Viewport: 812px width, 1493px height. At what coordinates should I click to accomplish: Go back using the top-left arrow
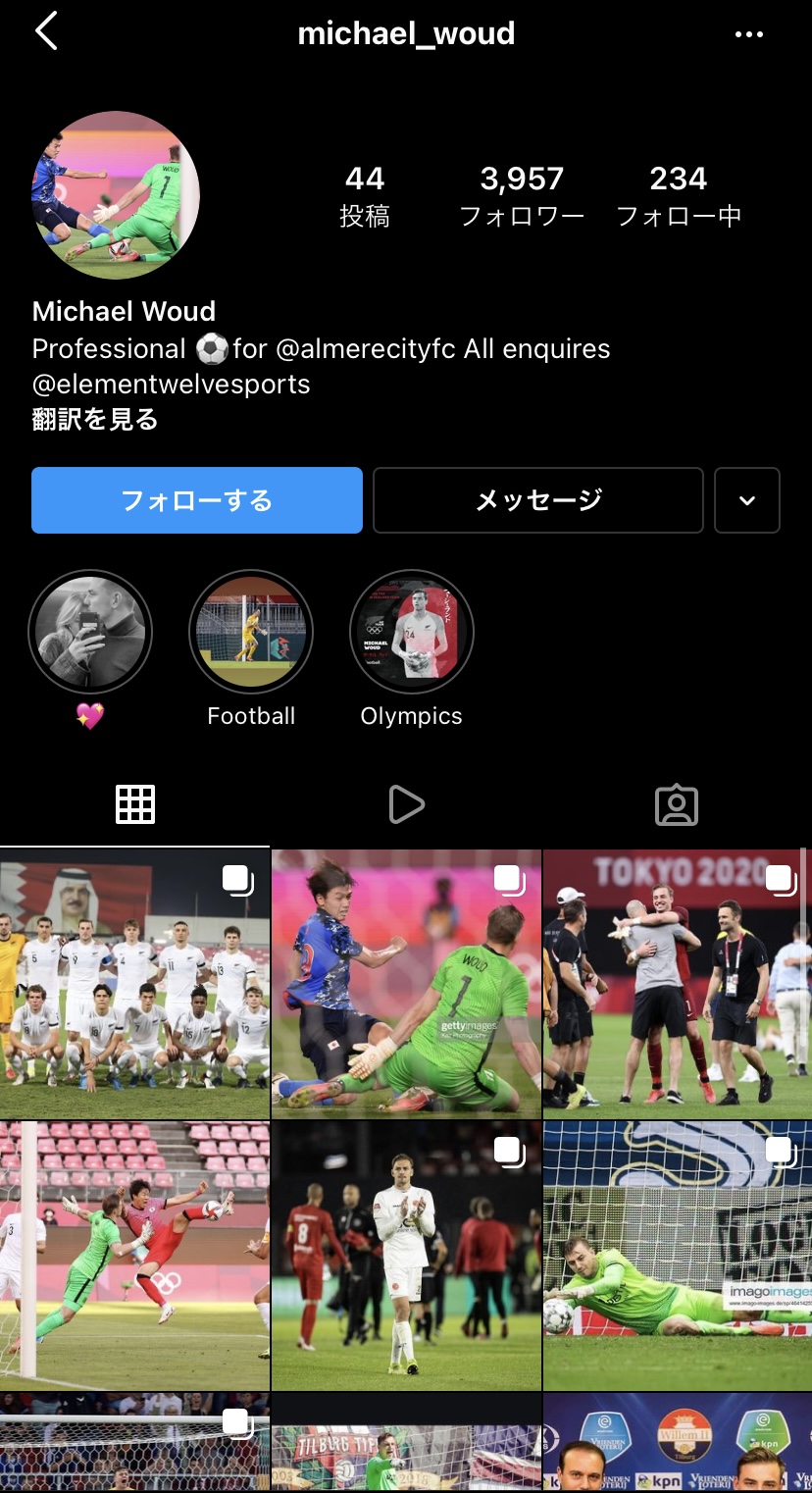tap(46, 32)
